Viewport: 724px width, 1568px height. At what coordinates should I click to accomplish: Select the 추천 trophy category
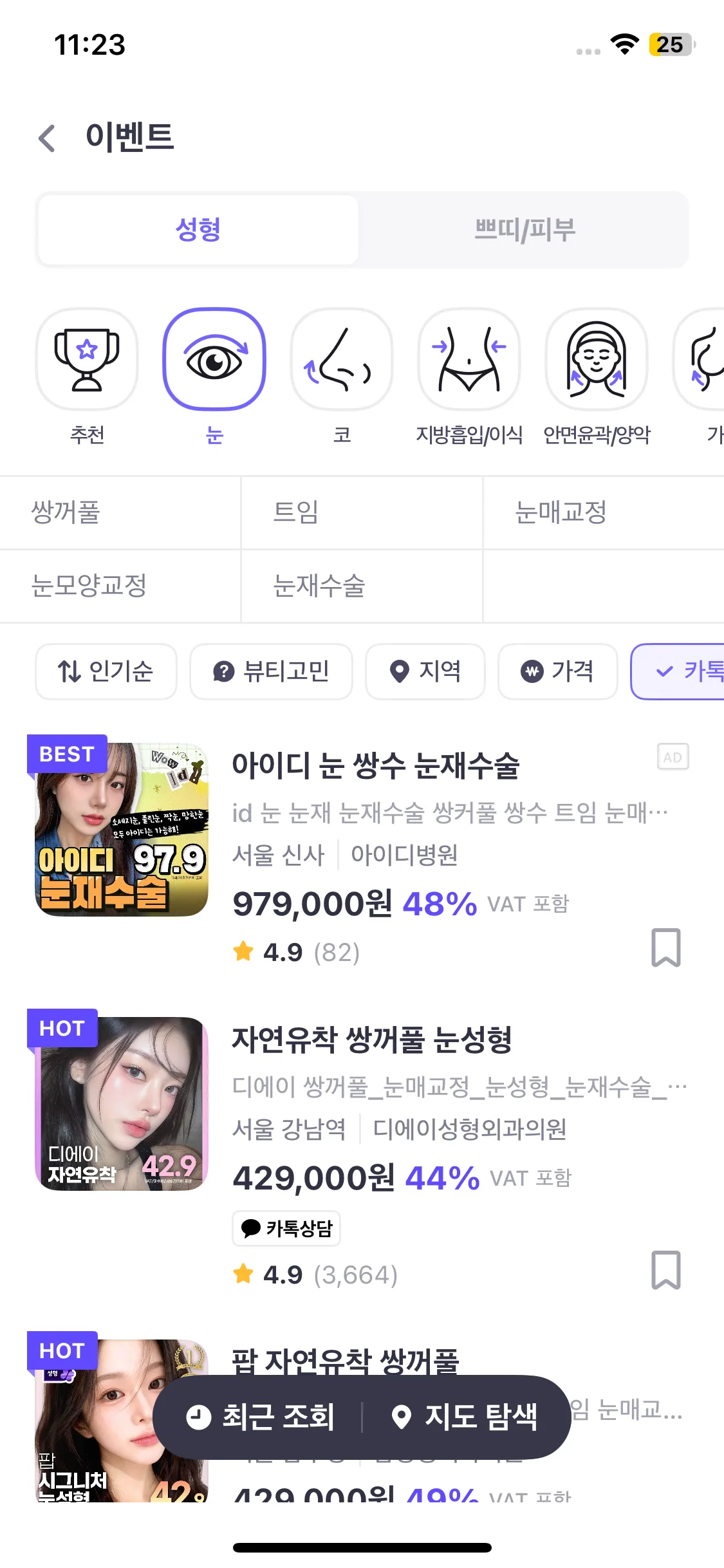[x=87, y=360]
